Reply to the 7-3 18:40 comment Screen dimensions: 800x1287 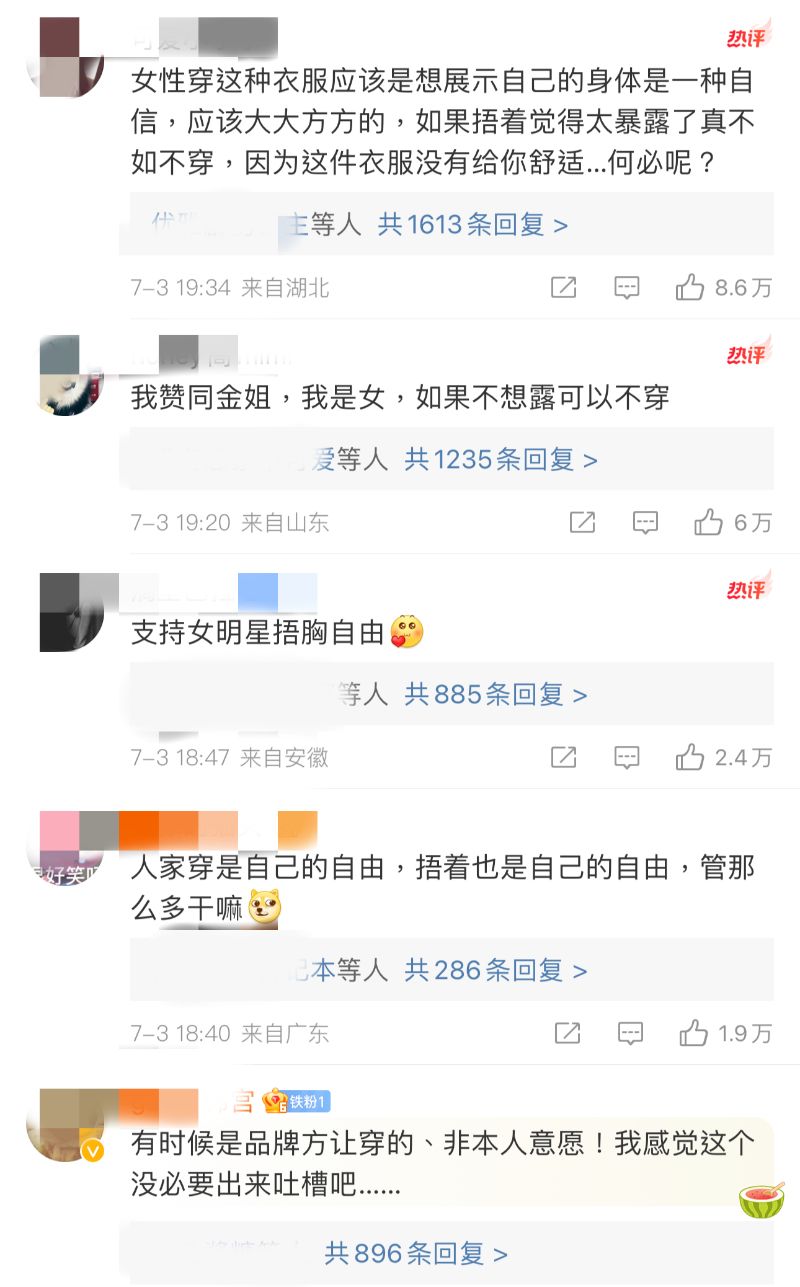(630, 1034)
